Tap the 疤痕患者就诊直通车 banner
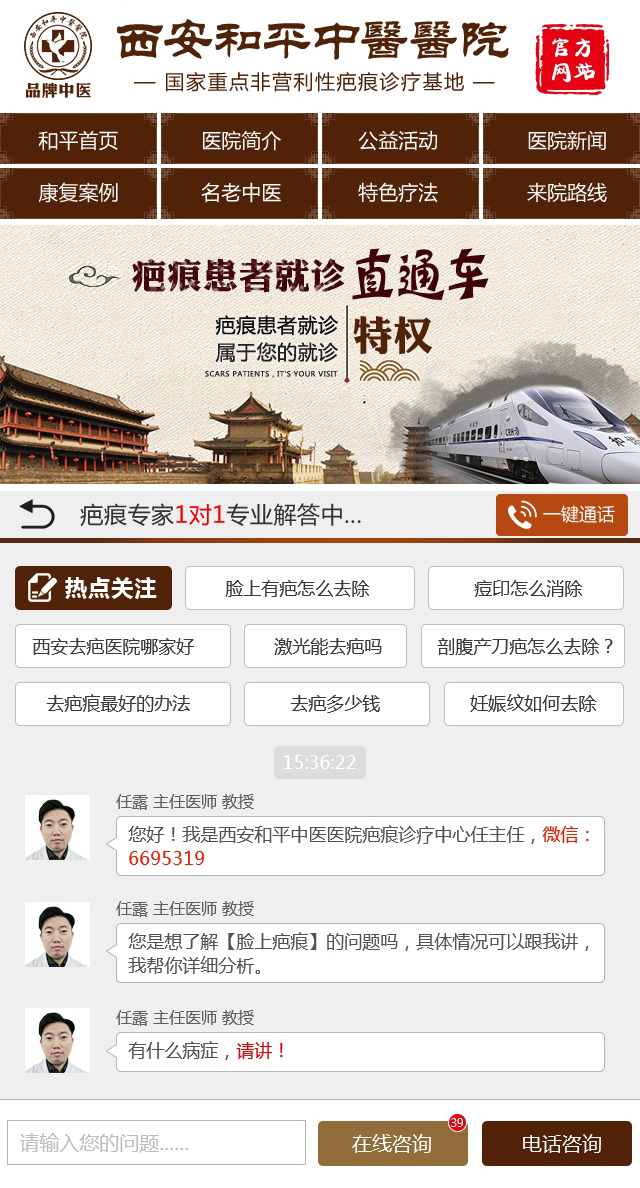Viewport: 640px width, 1188px height. pyautogui.click(x=320, y=355)
